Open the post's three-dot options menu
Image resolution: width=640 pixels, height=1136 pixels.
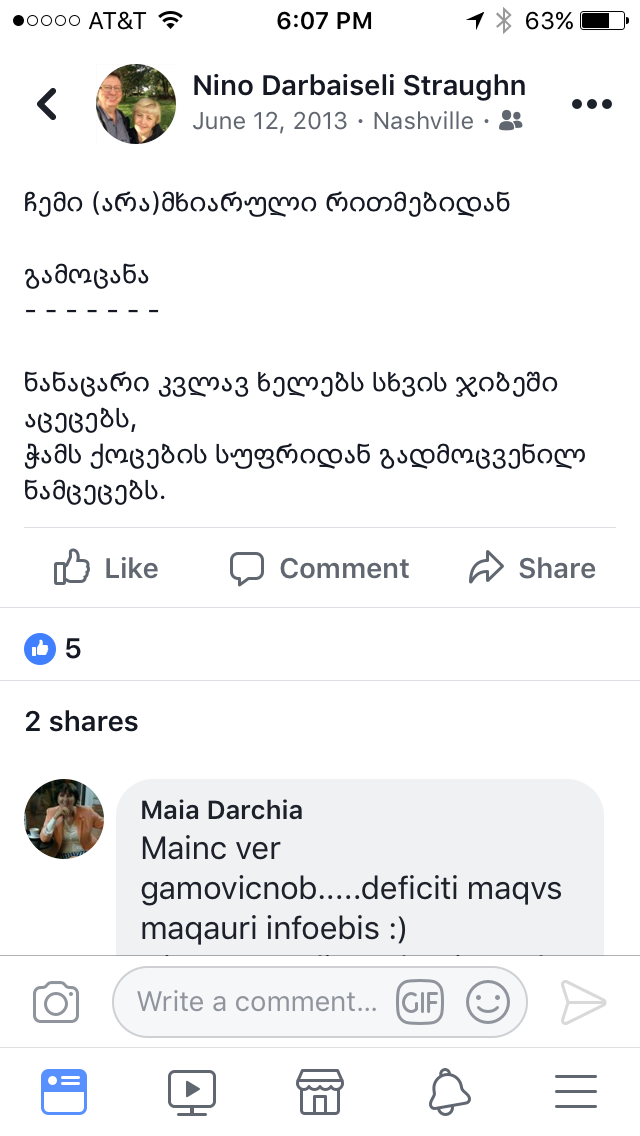[x=591, y=104]
